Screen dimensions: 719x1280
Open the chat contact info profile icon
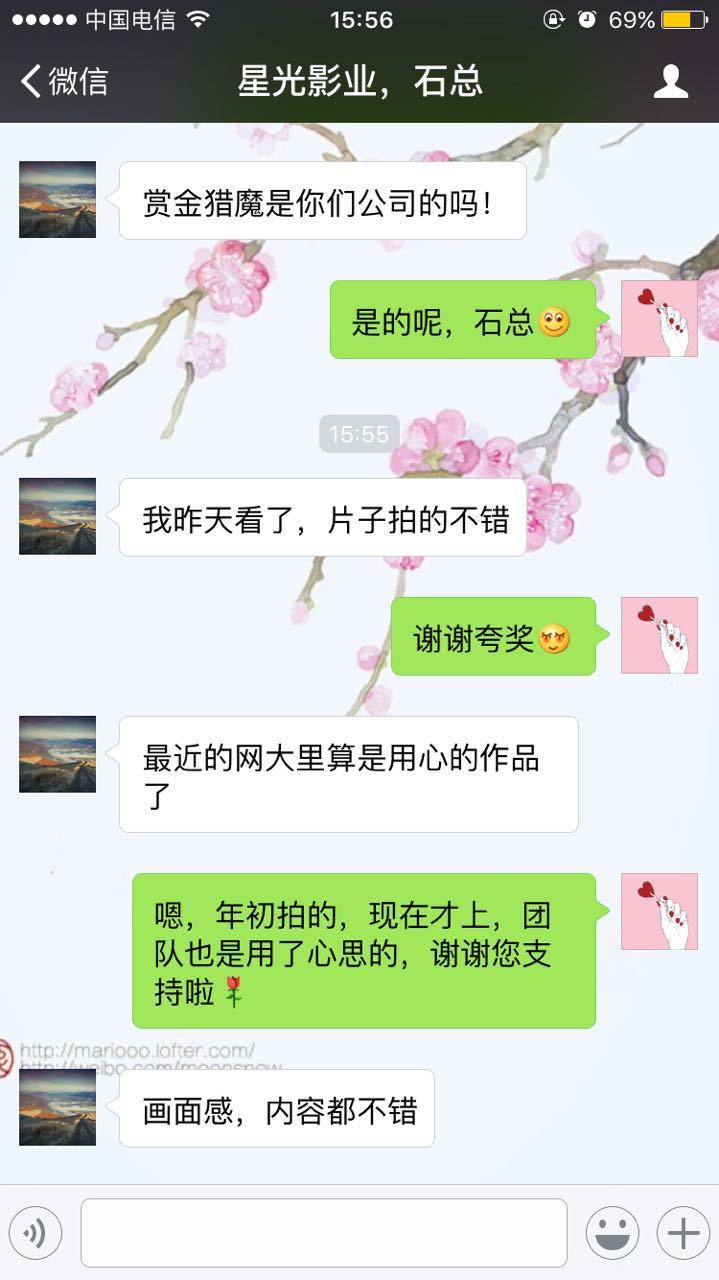click(670, 81)
